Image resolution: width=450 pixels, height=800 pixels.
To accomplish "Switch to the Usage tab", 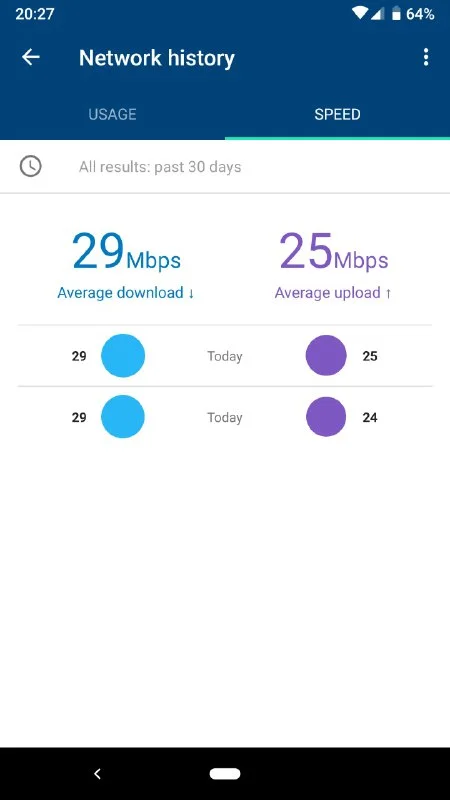I will [112, 114].
